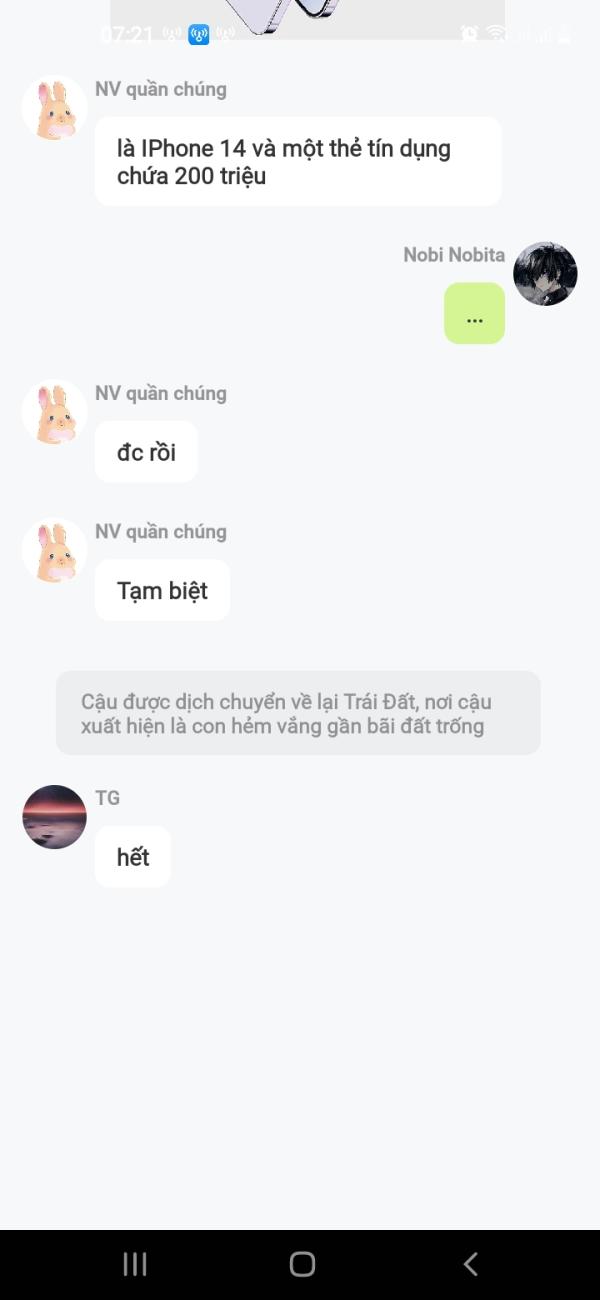Return to the home screen
Image resolution: width=600 pixels, height=1300 pixels.
point(302,1264)
